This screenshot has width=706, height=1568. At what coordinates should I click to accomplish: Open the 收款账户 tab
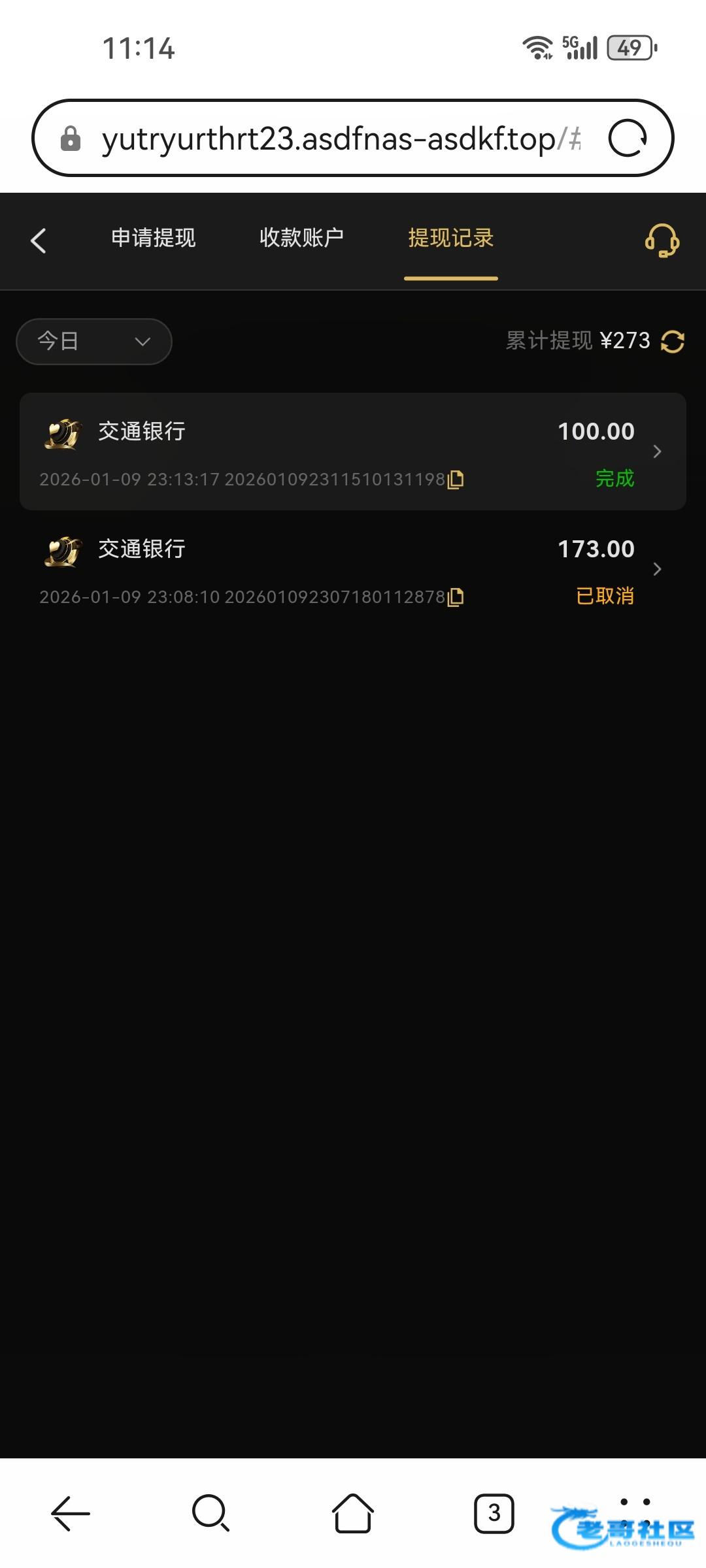[301, 238]
